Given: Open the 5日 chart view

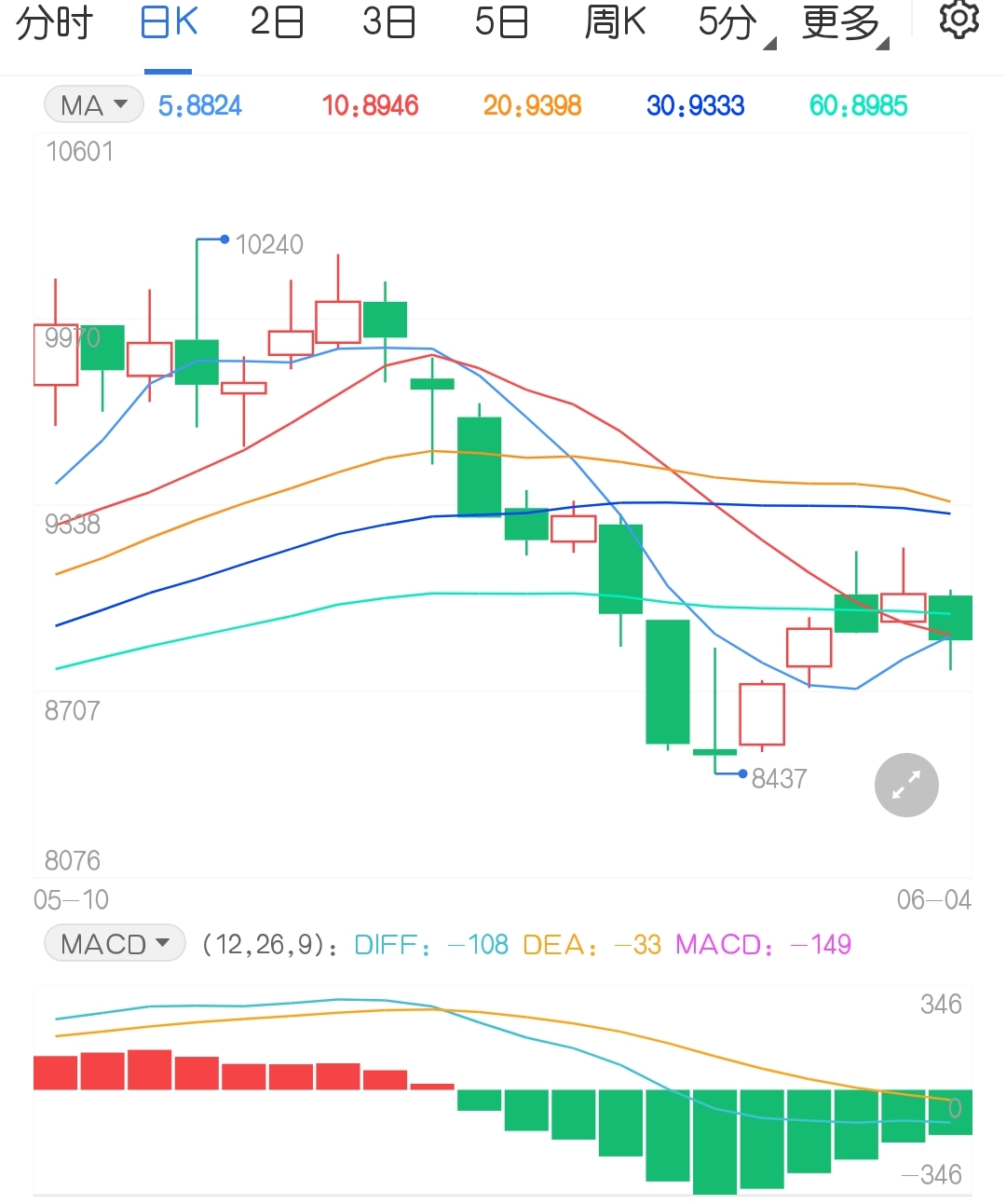Looking at the screenshot, I should tap(501, 22).
